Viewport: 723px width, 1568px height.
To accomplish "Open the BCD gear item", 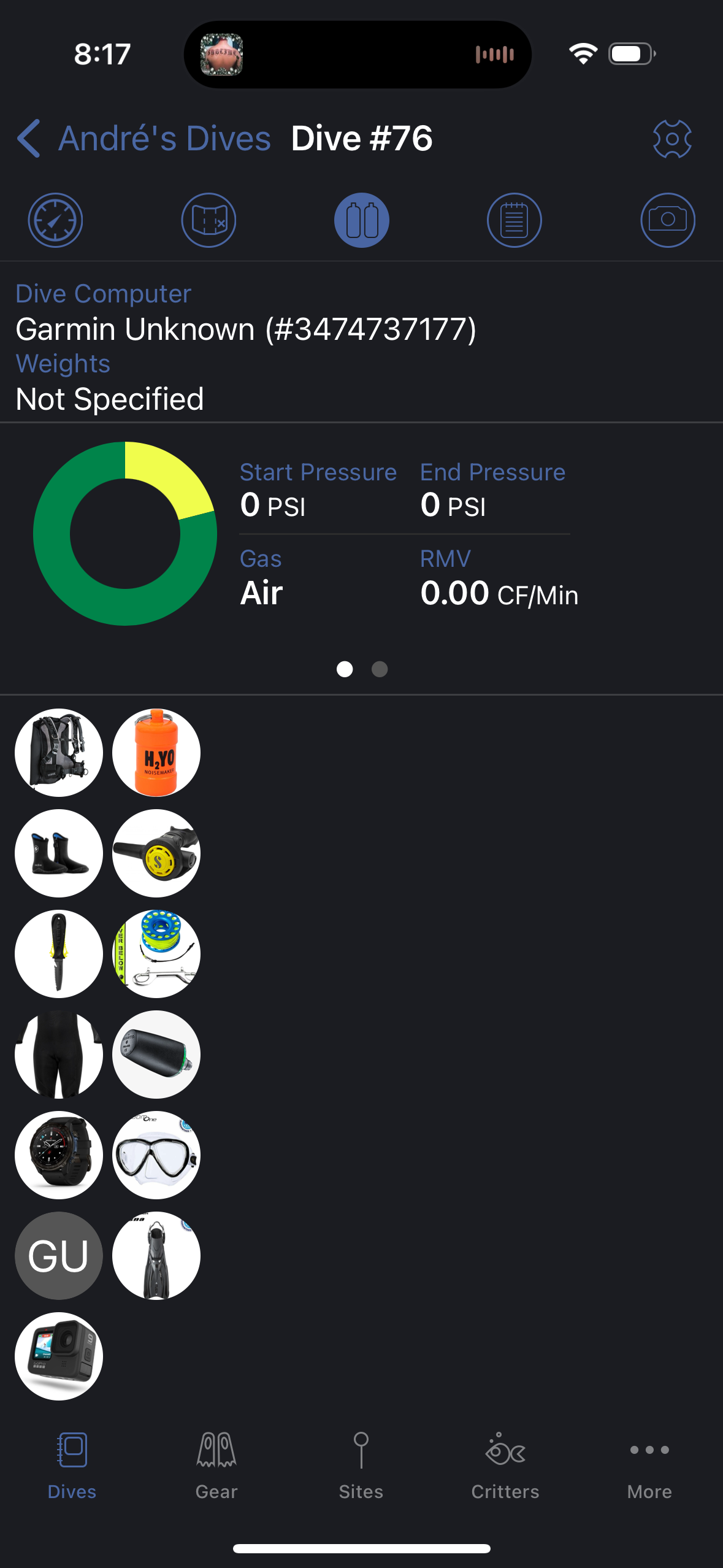I will 59,753.
